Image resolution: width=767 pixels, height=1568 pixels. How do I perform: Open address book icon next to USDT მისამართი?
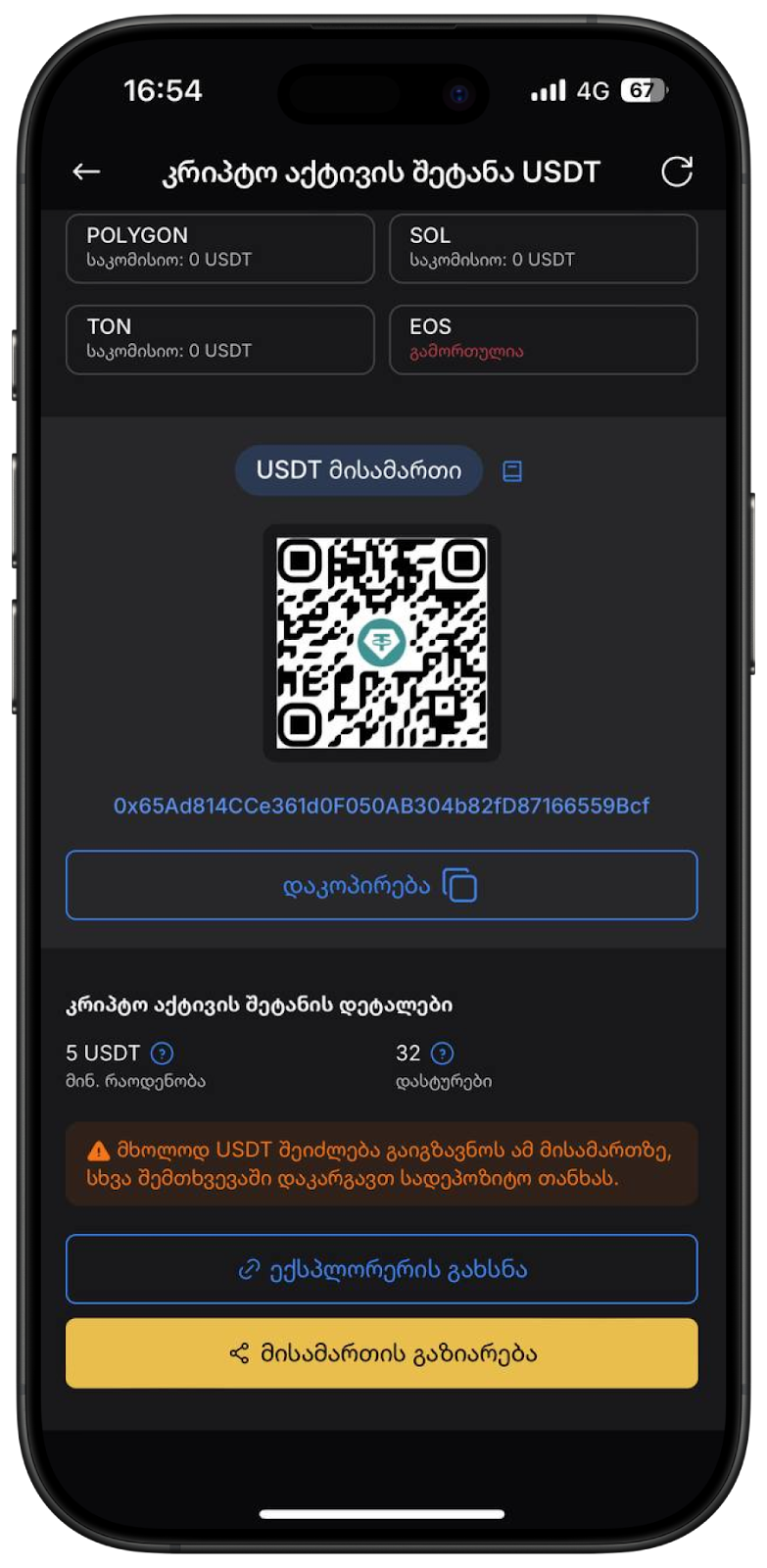[x=511, y=471]
